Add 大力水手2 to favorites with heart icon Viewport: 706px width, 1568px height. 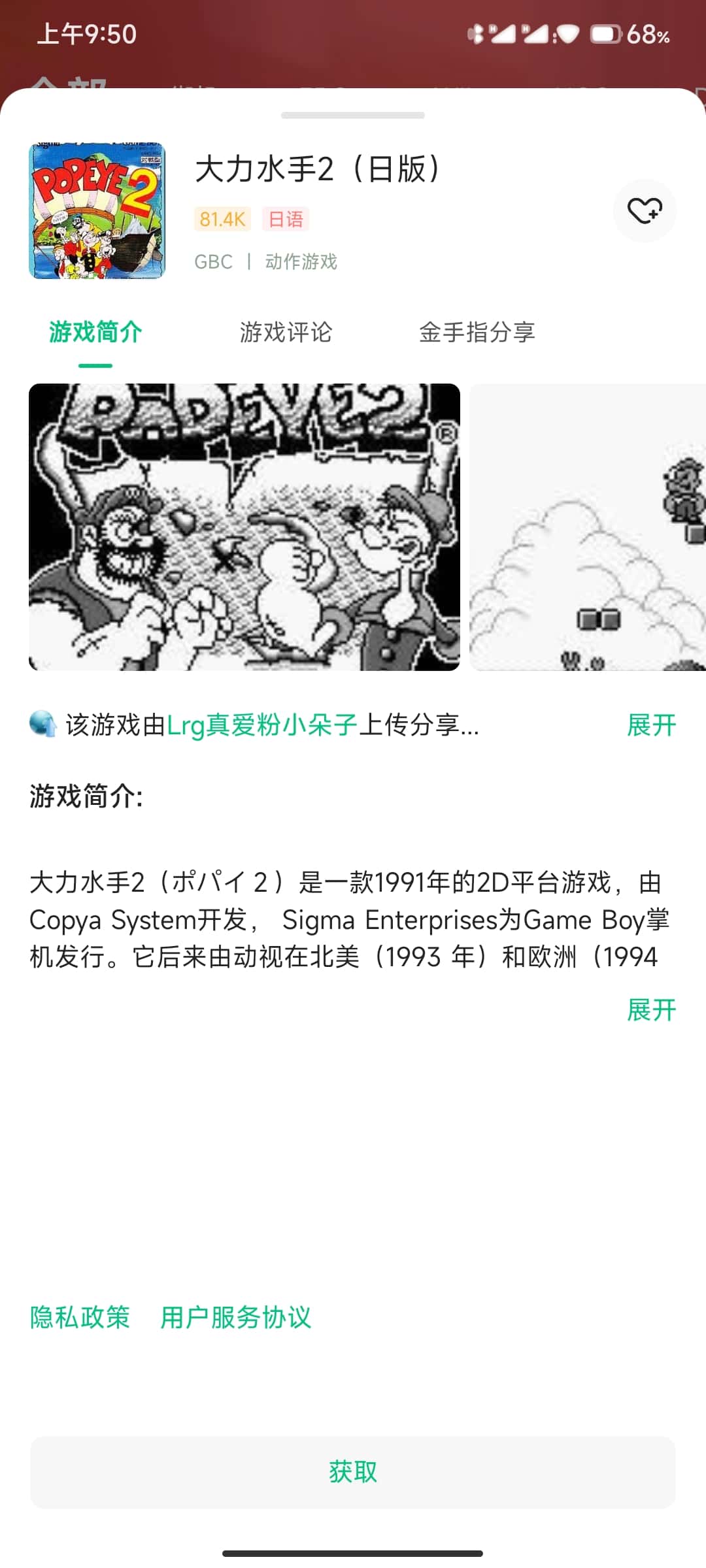(x=645, y=210)
